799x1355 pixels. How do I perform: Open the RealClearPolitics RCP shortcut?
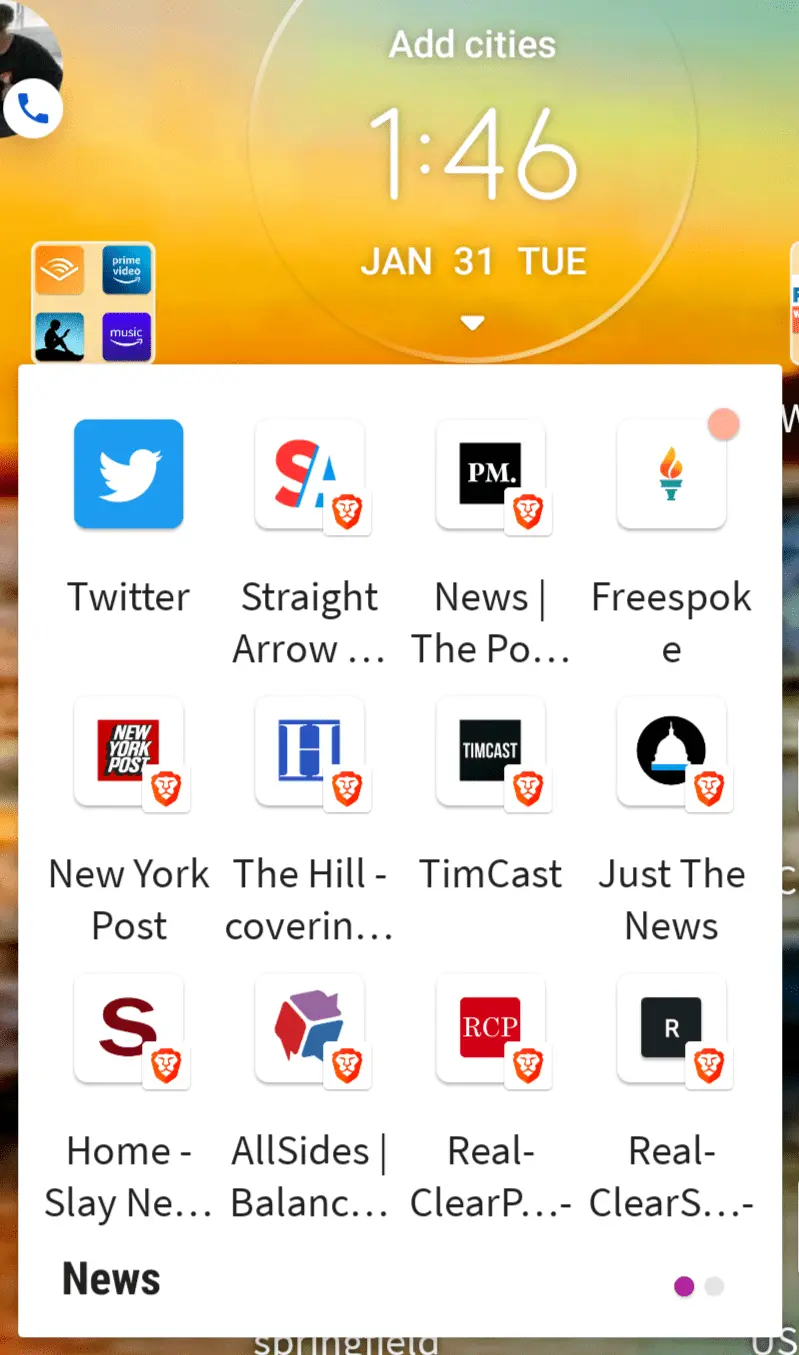tap(490, 1028)
